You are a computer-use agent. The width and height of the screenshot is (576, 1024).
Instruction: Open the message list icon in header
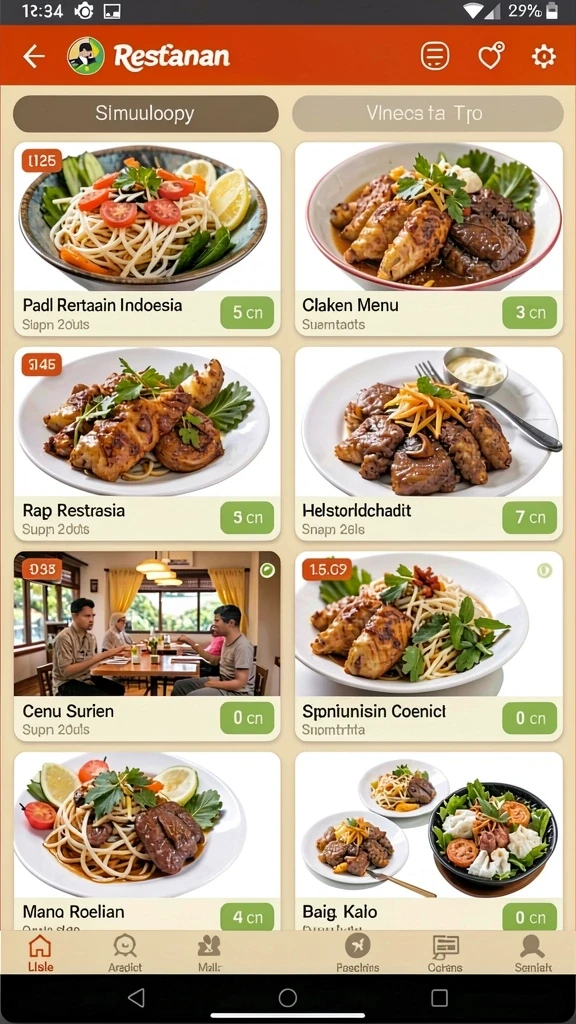(x=435, y=56)
